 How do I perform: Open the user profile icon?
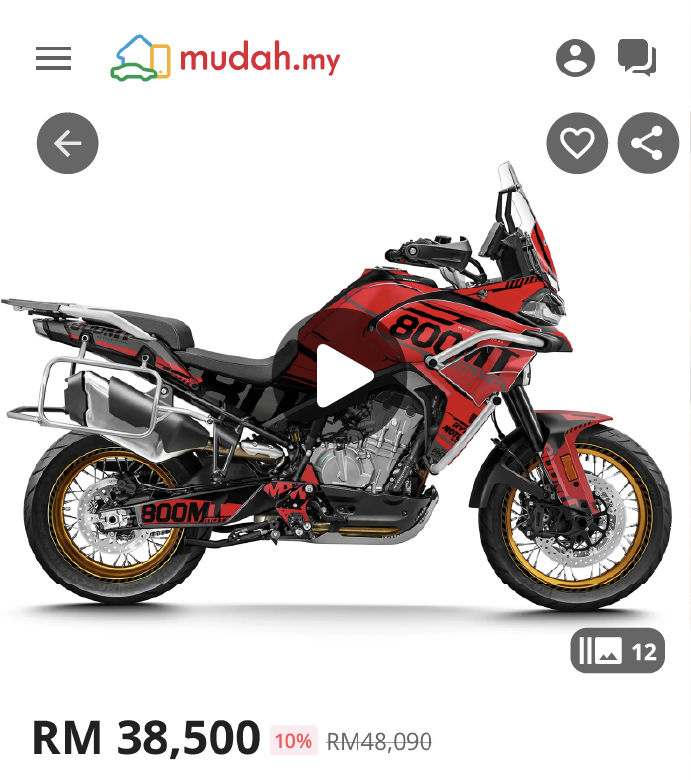pyautogui.click(x=575, y=58)
